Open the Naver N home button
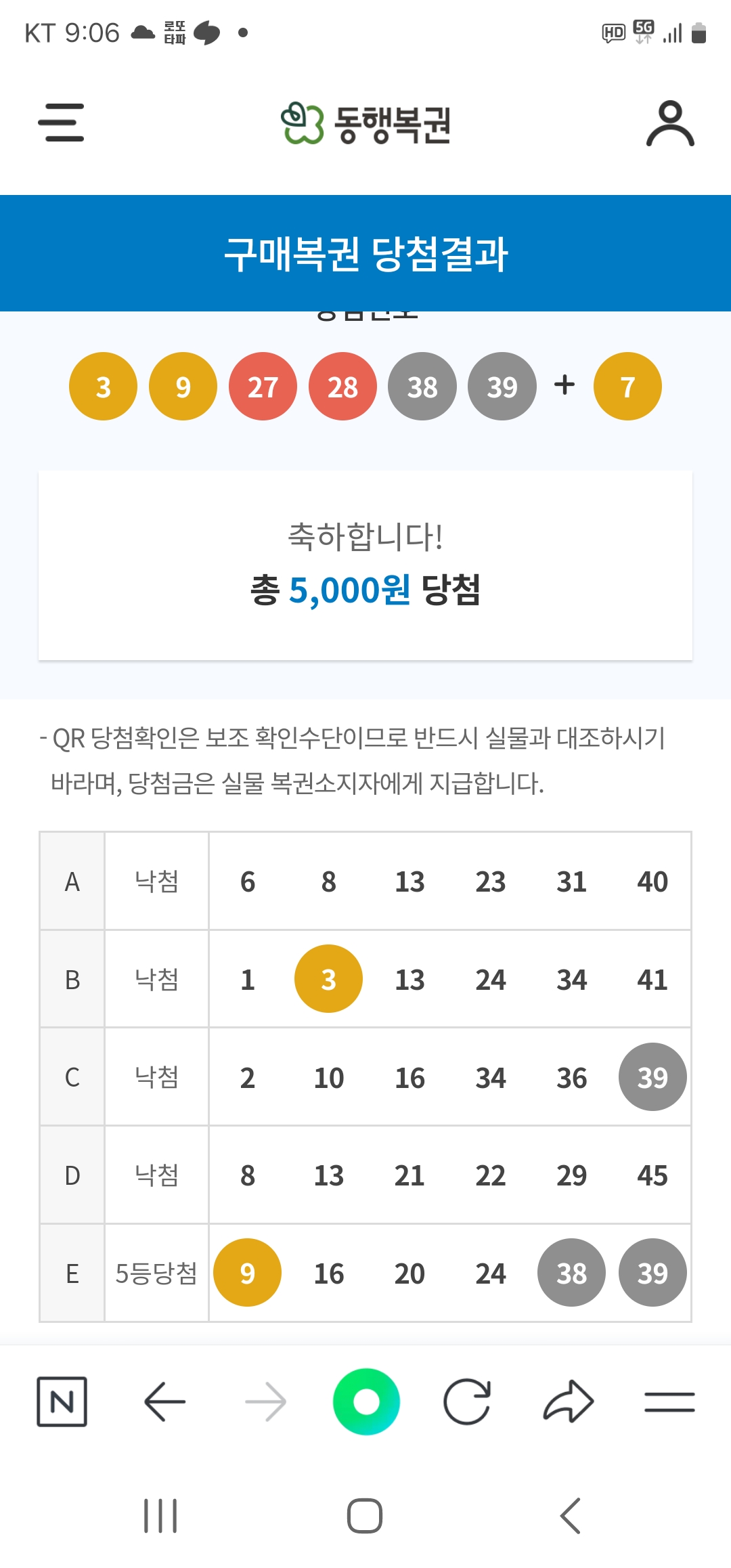 (62, 1401)
